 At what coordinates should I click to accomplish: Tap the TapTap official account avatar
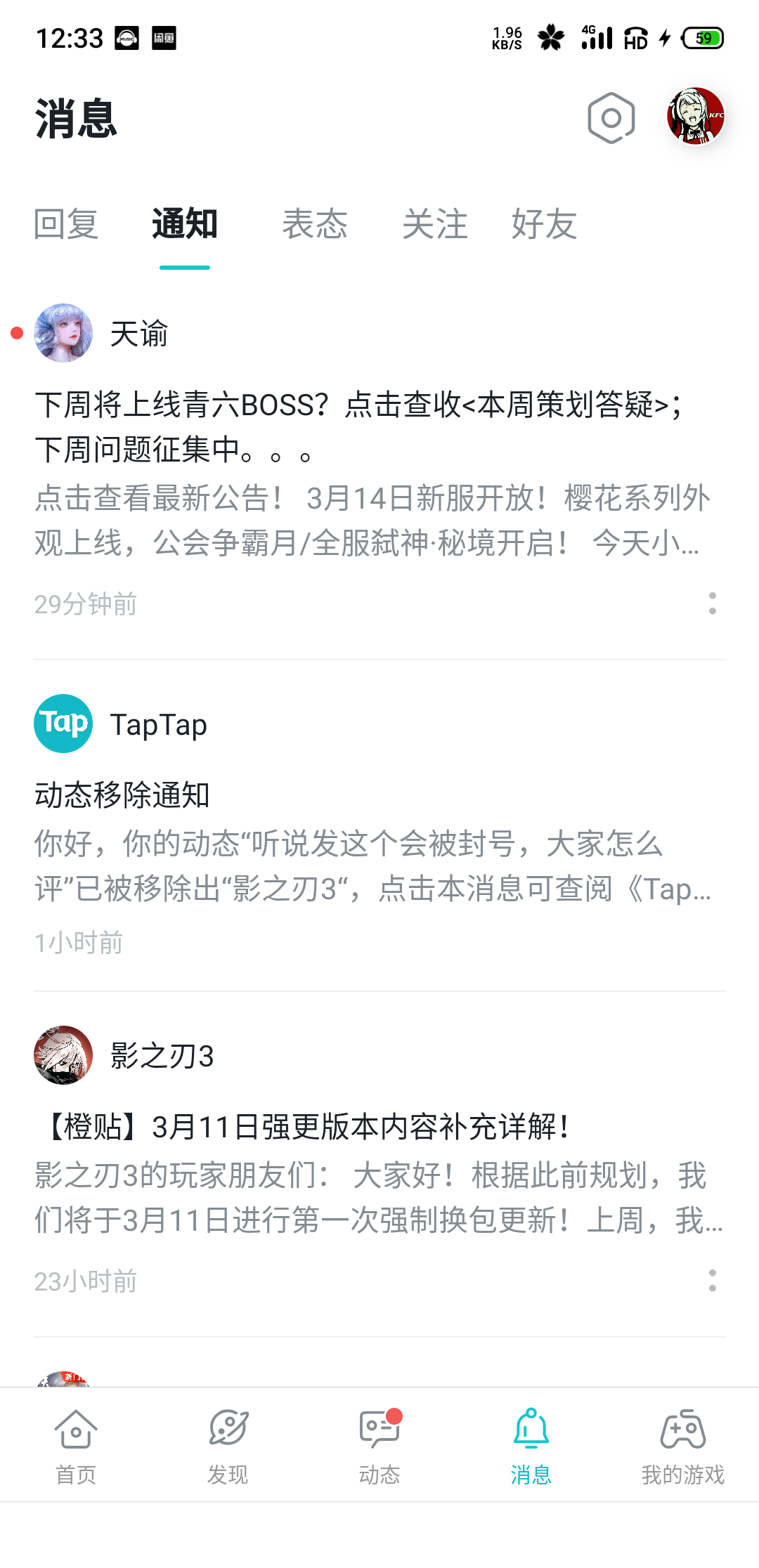coord(63,723)
